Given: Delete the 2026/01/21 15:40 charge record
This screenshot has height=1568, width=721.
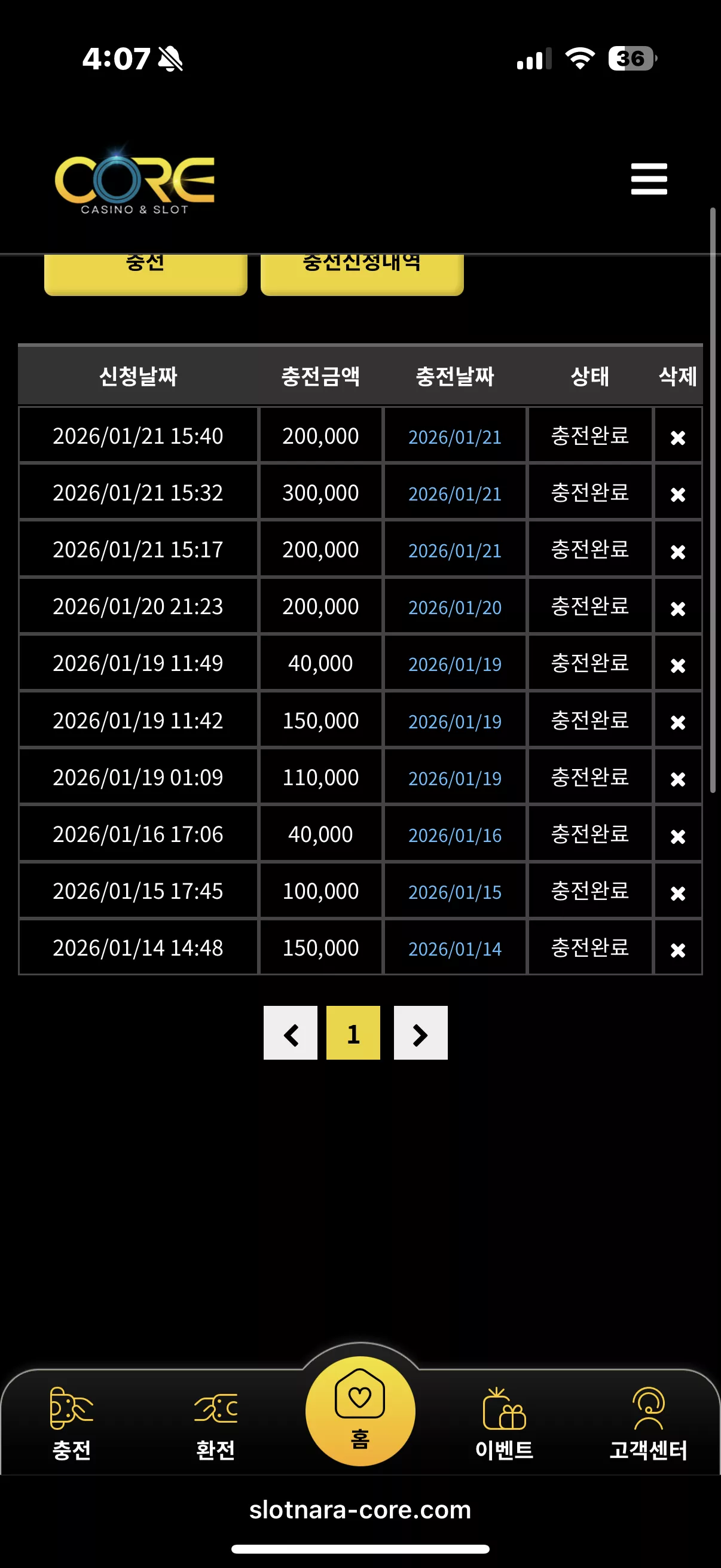Looking at the screenshot, I should coord(678,438).
